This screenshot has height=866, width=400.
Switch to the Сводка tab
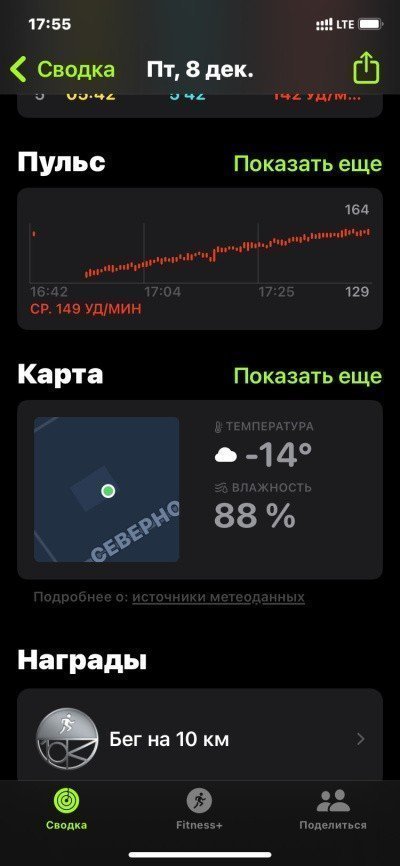(x=66, y=810)
